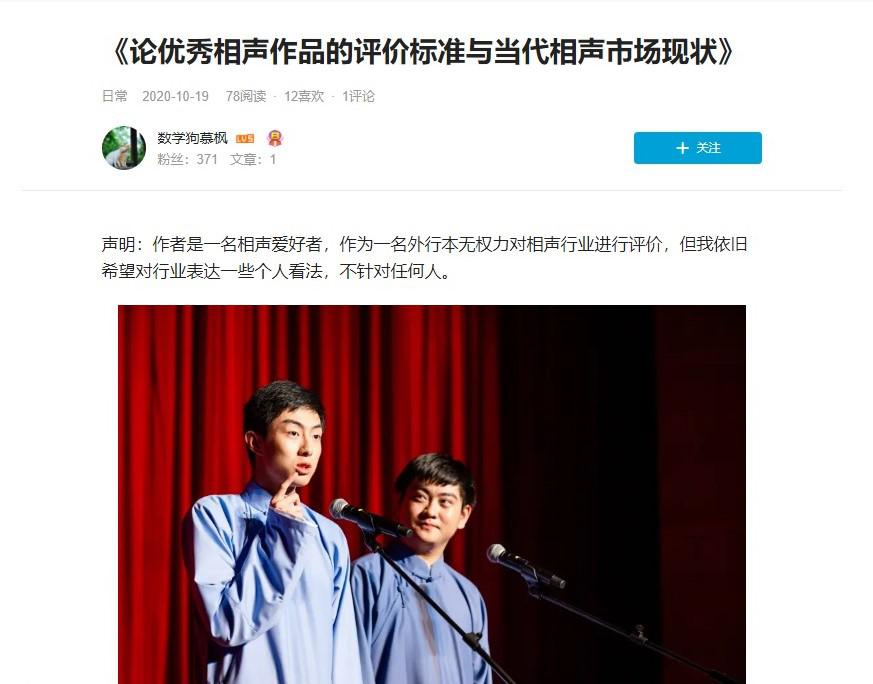This screenshot has width=873, height=684.
Task: Jump to comments via 1评论
Action: [x=358, y=97]
